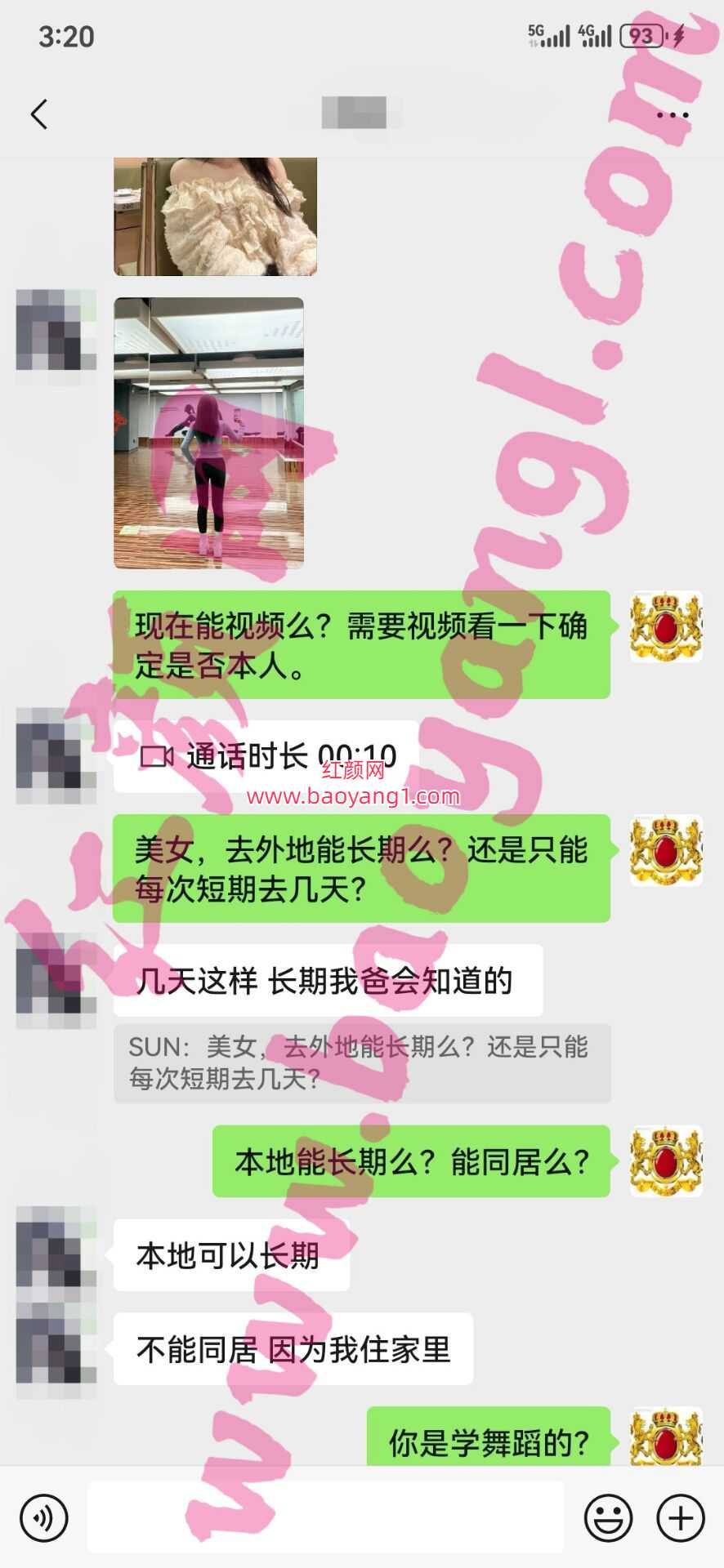Image resolution: width=724 pixels, height=1568 pixels.
Task: Switch to voice message input
Action: [x=43, y=1517]
